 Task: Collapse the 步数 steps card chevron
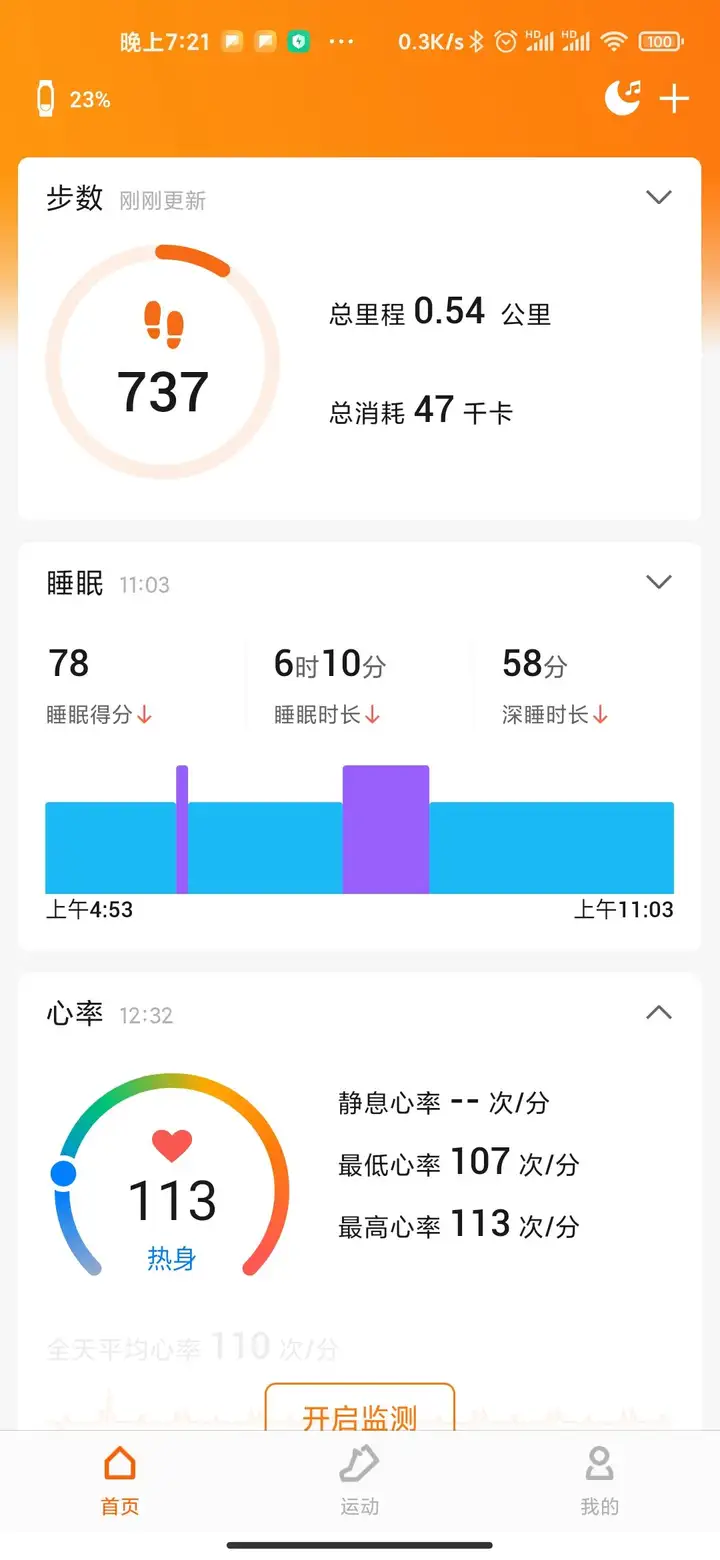pos(658,197)
